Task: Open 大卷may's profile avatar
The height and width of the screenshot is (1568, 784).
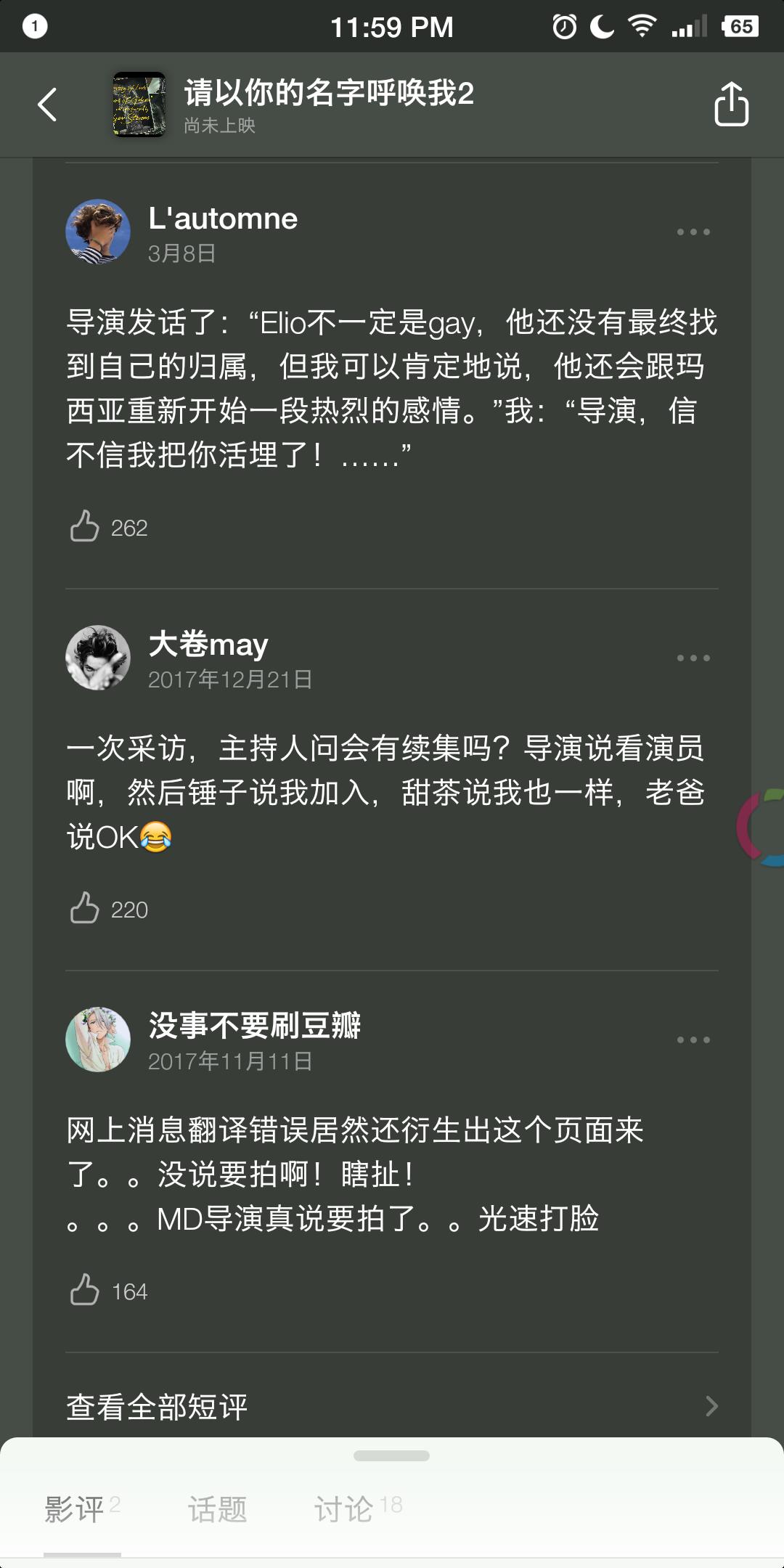Action: [98, 658]
